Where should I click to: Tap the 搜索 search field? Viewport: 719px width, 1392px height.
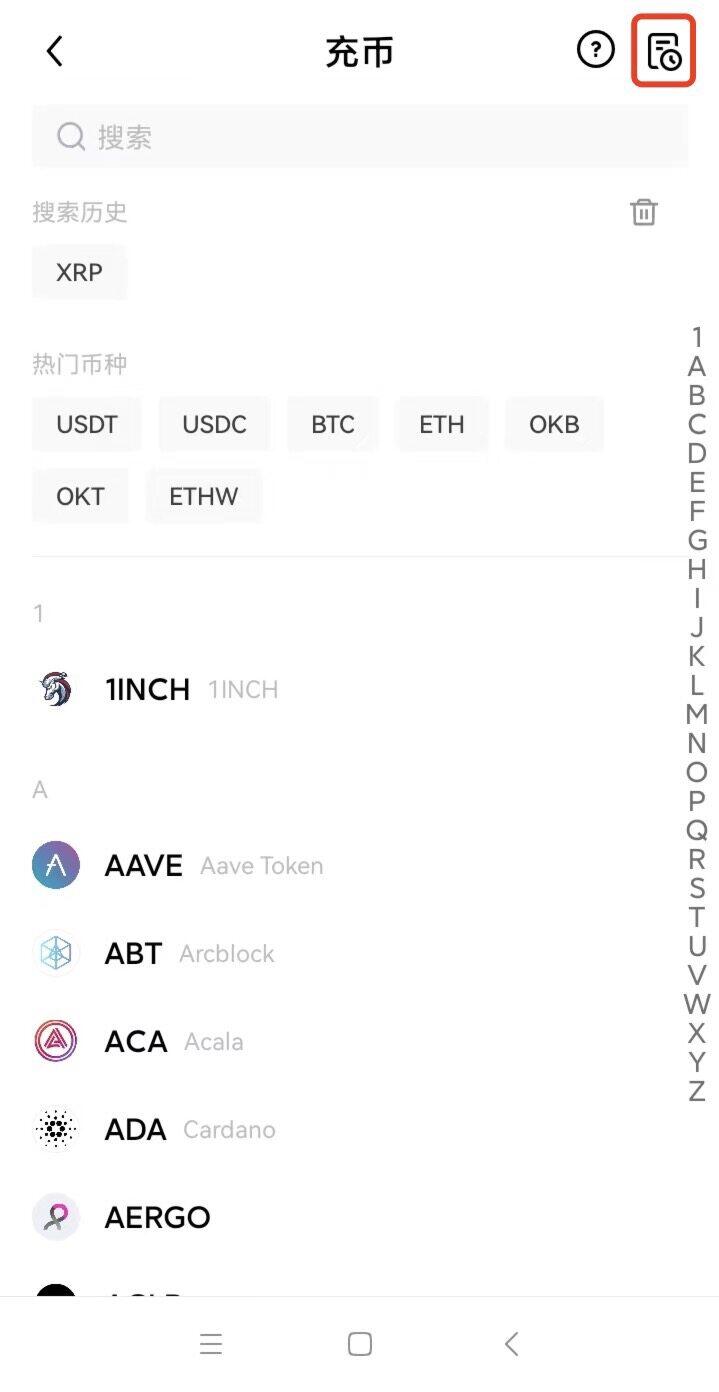click(360, 137)
